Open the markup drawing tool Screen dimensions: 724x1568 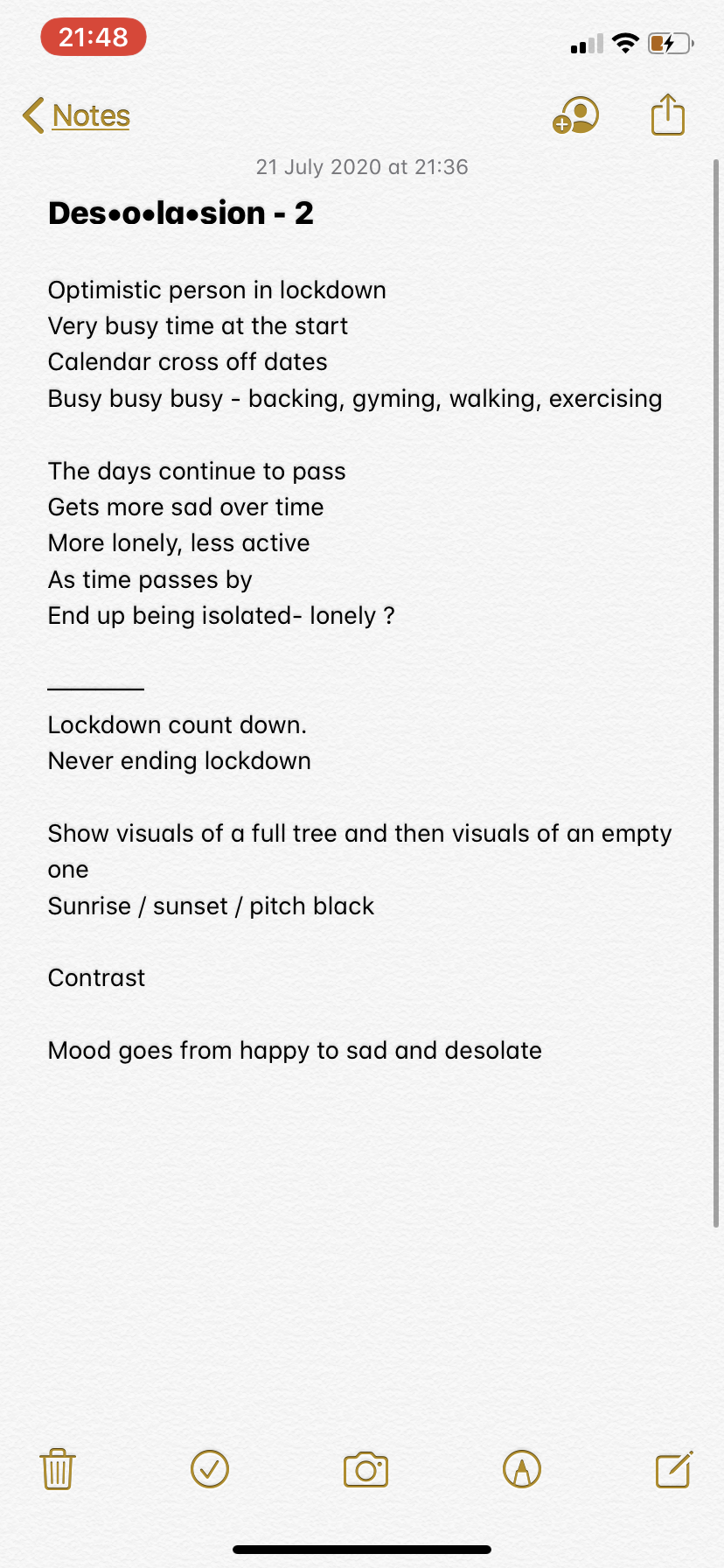click(522, 1469)
